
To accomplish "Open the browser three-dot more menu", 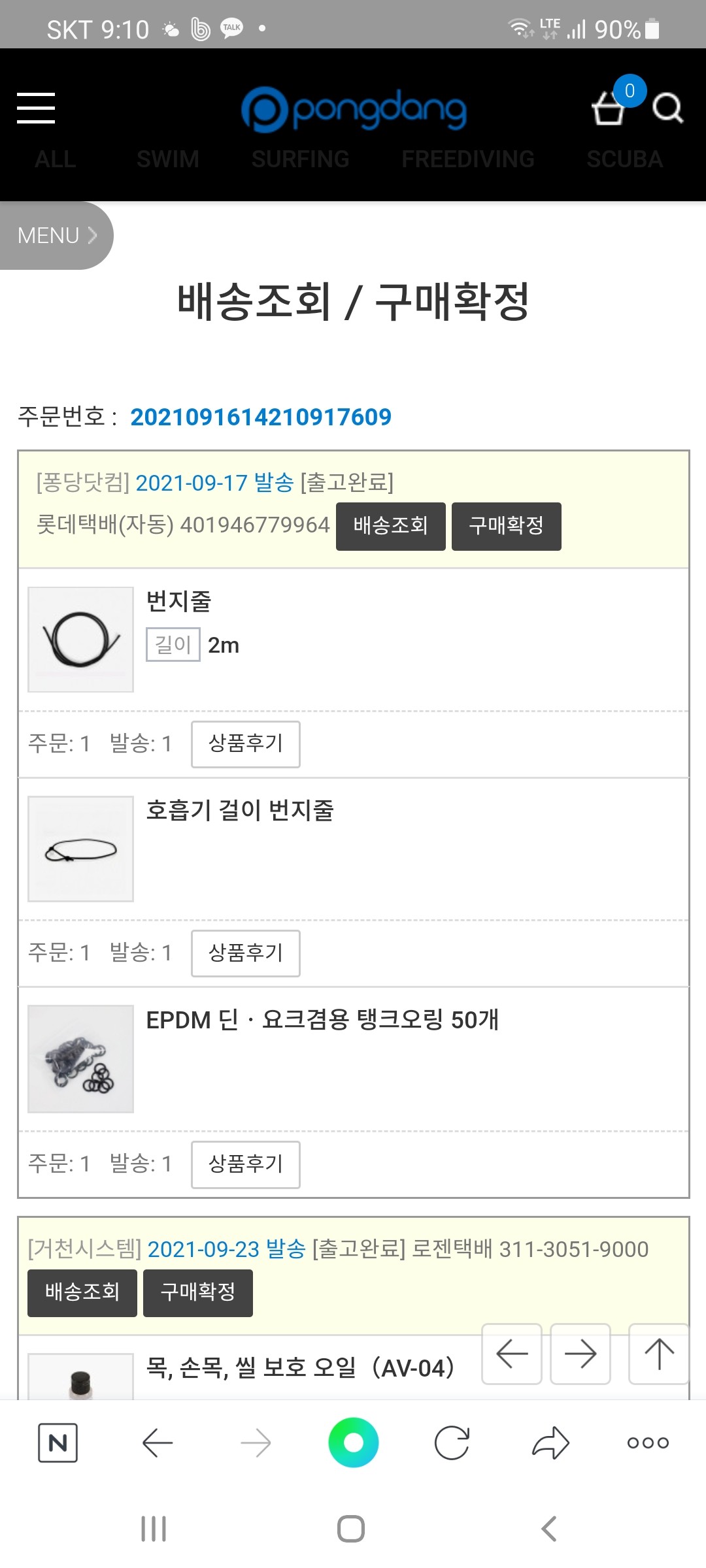I will pos(647,1443).
